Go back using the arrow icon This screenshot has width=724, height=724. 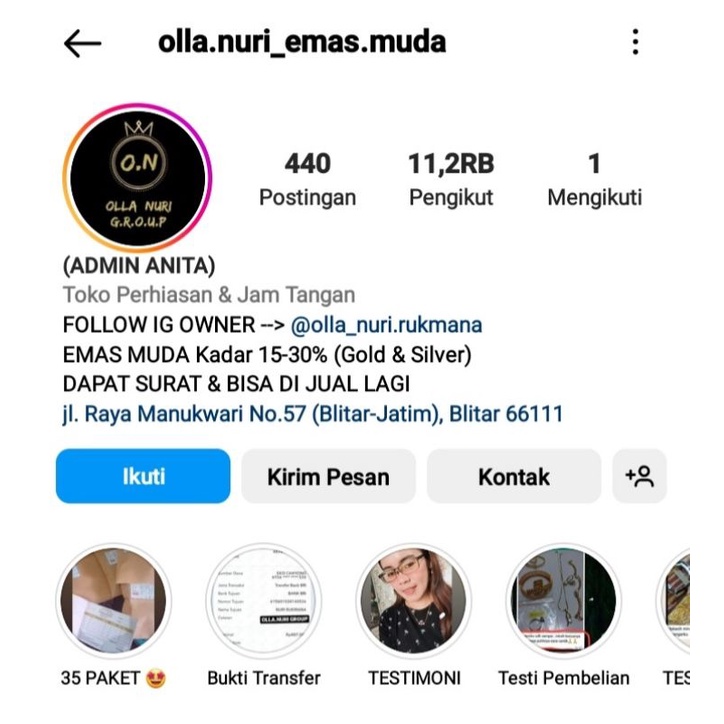point(82,43)
